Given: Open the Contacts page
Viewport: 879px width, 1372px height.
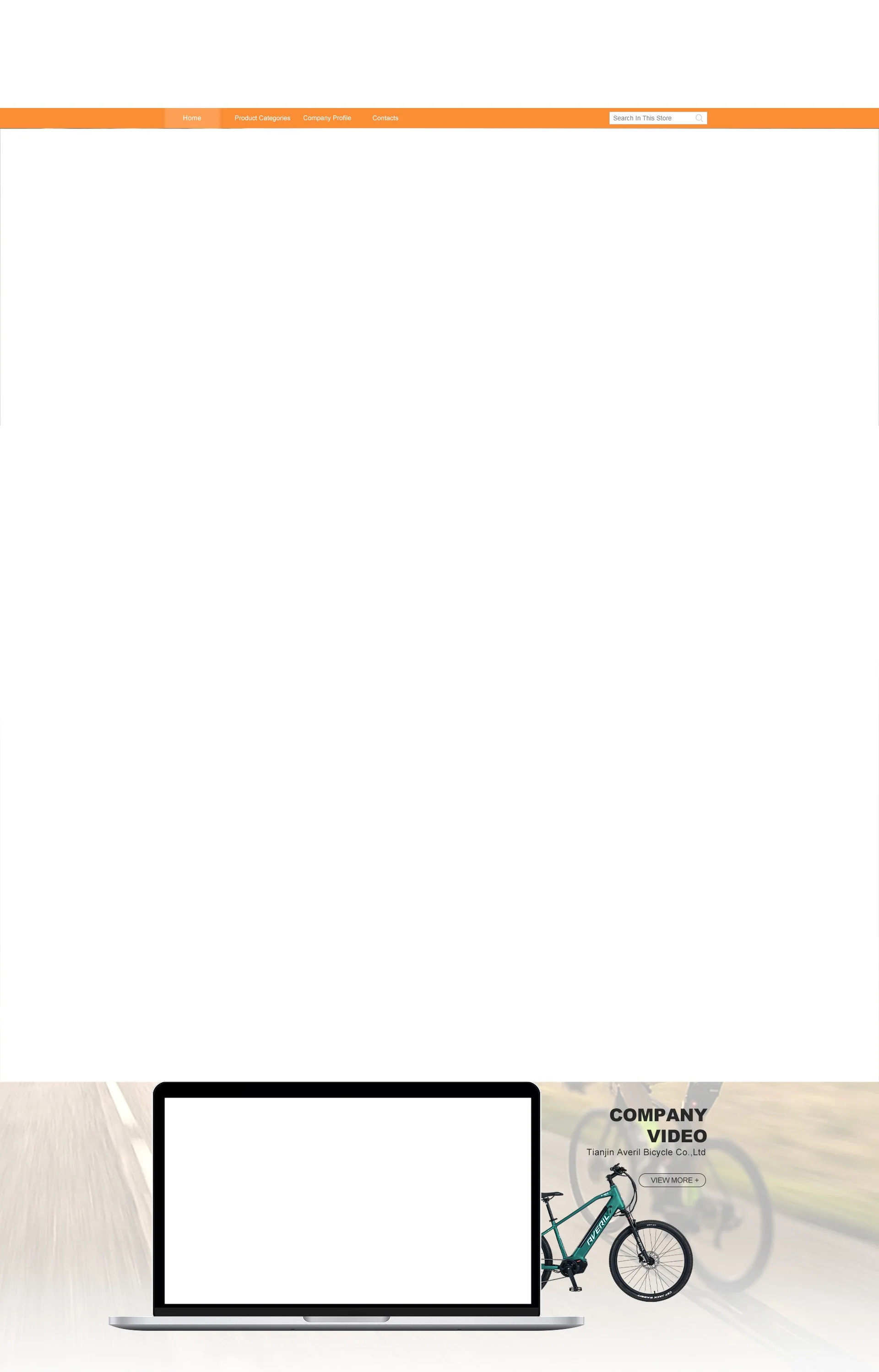Looking at the screenshot, I should pyautogui.click(x=385, y=118).
